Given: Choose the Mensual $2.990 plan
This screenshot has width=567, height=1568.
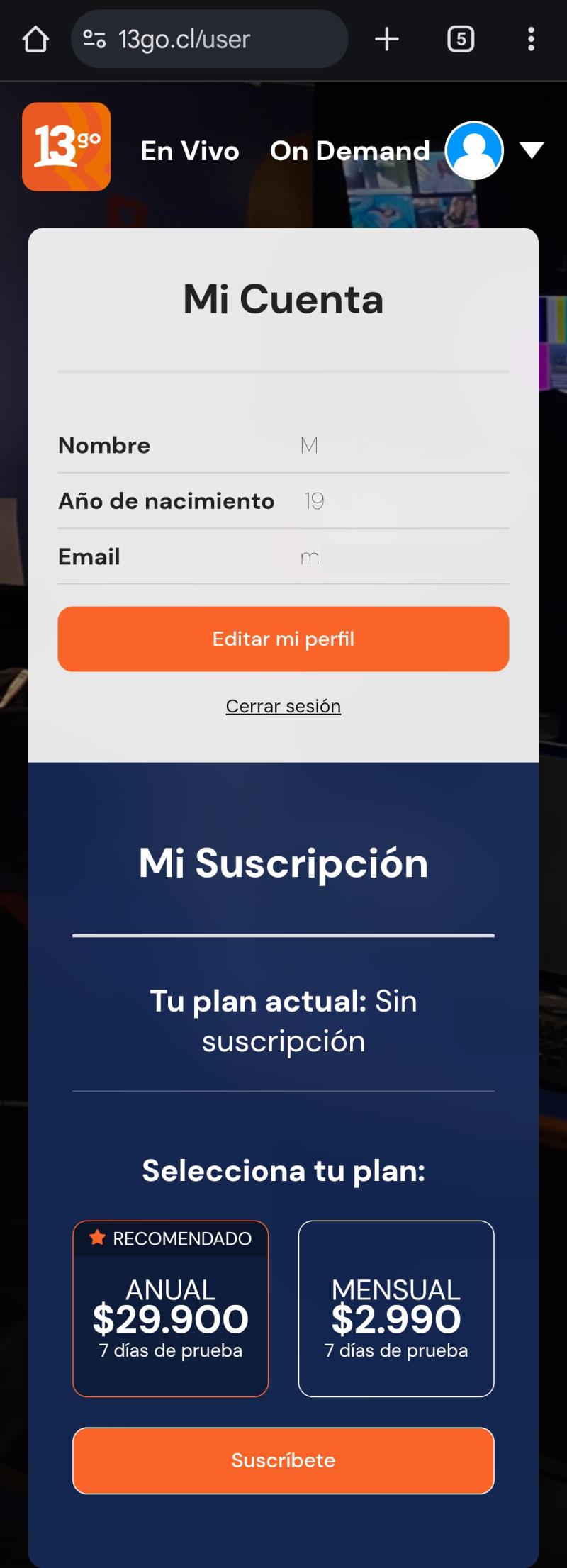Looking at the screenshot, I should point(396,1309).
